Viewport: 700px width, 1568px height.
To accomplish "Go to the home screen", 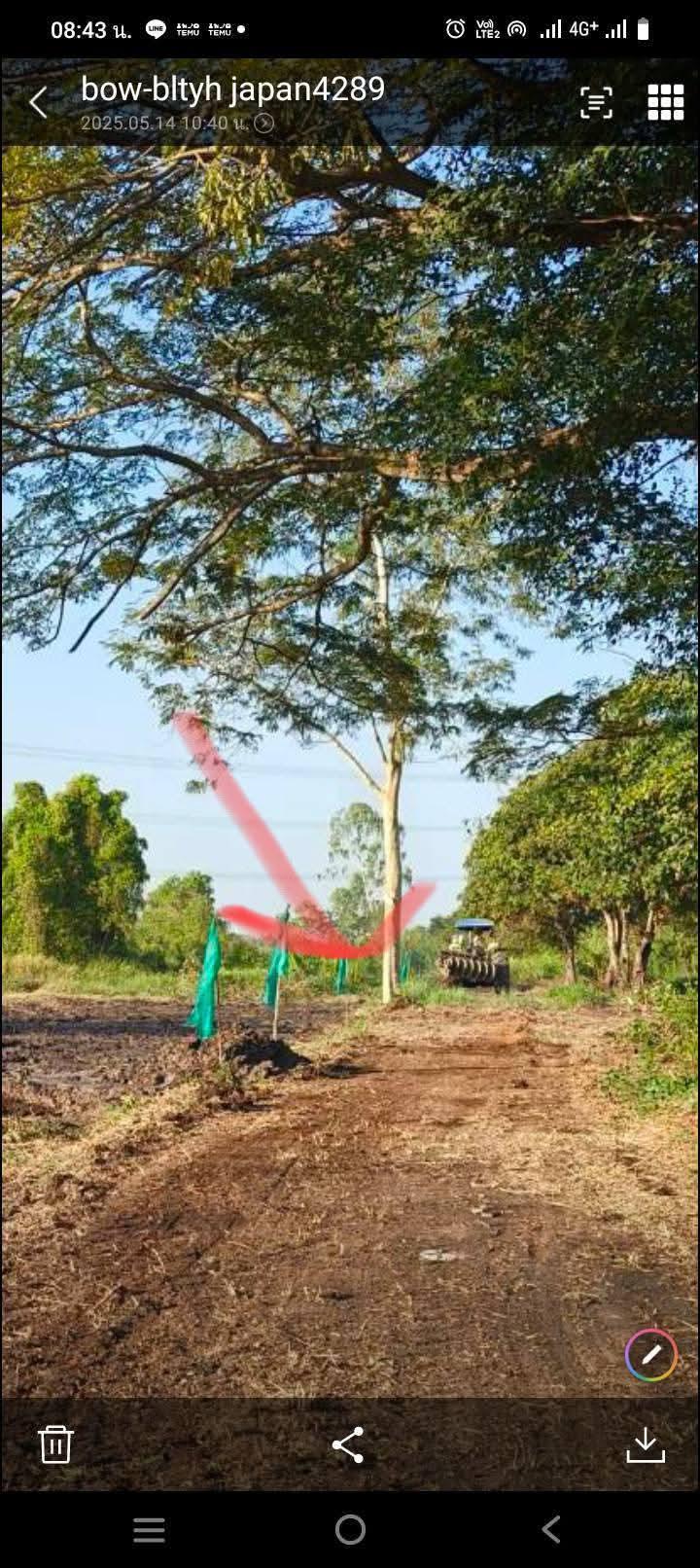I will (350, 1530).
